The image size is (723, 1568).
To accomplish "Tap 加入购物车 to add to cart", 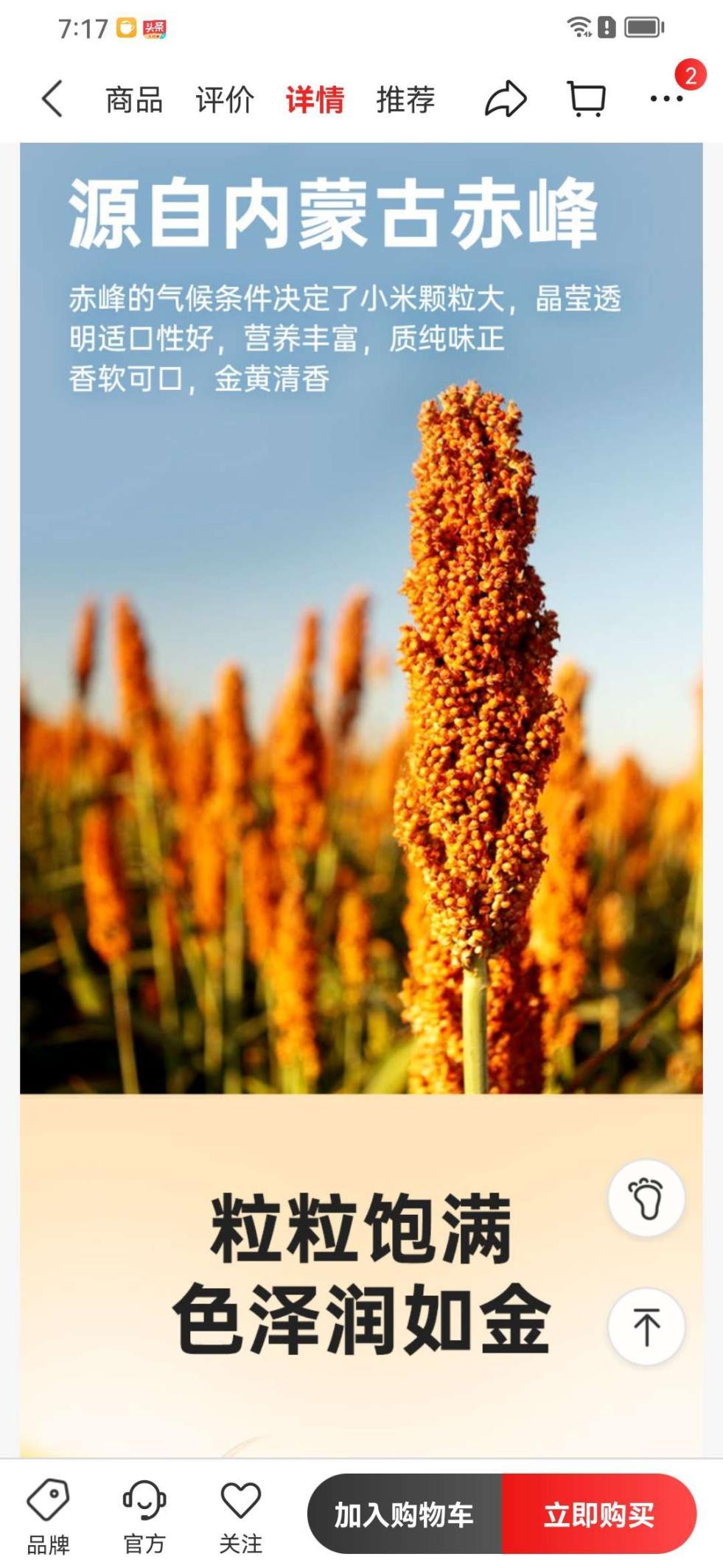I will 404,1514.
